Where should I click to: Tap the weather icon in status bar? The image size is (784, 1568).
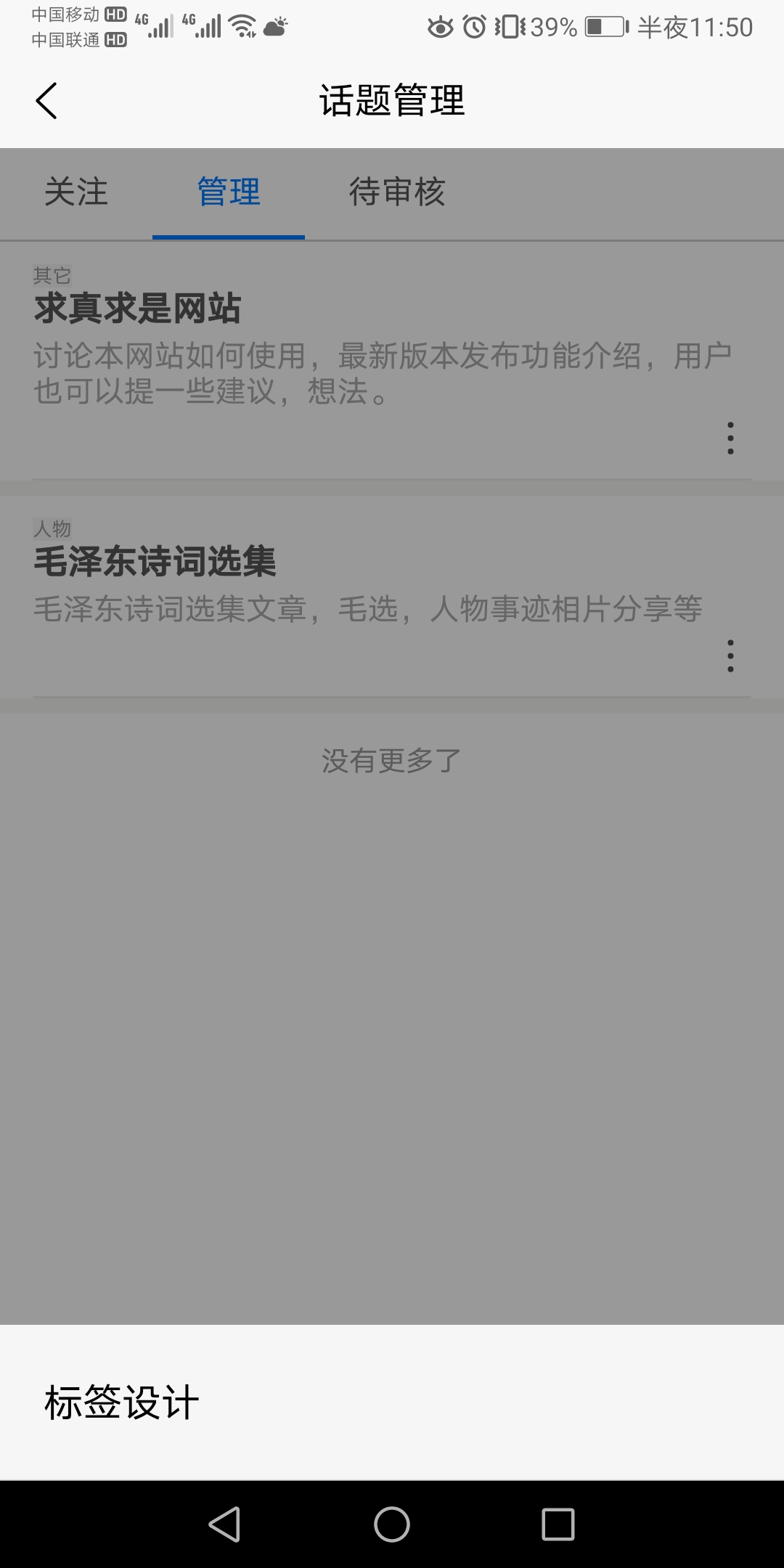click(x=274, y=28)
